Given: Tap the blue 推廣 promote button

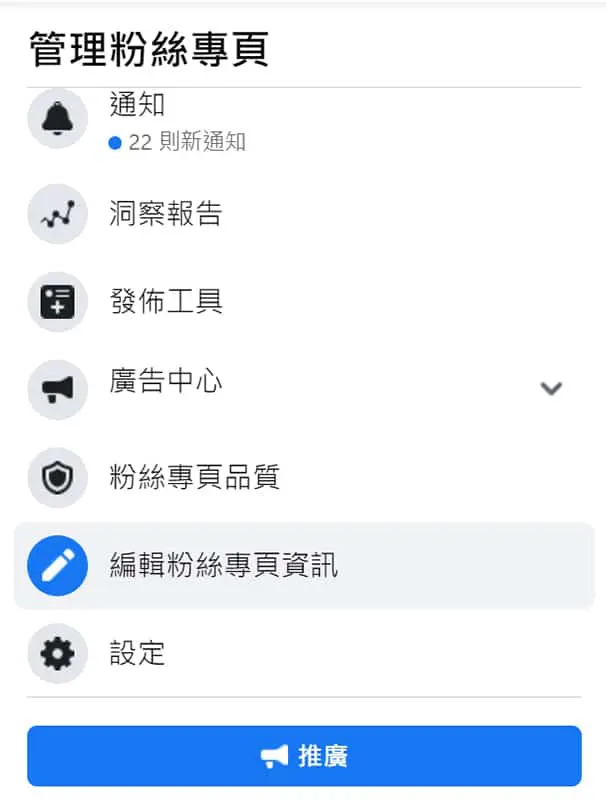Looking at the screenshot, I should (304, 756).
